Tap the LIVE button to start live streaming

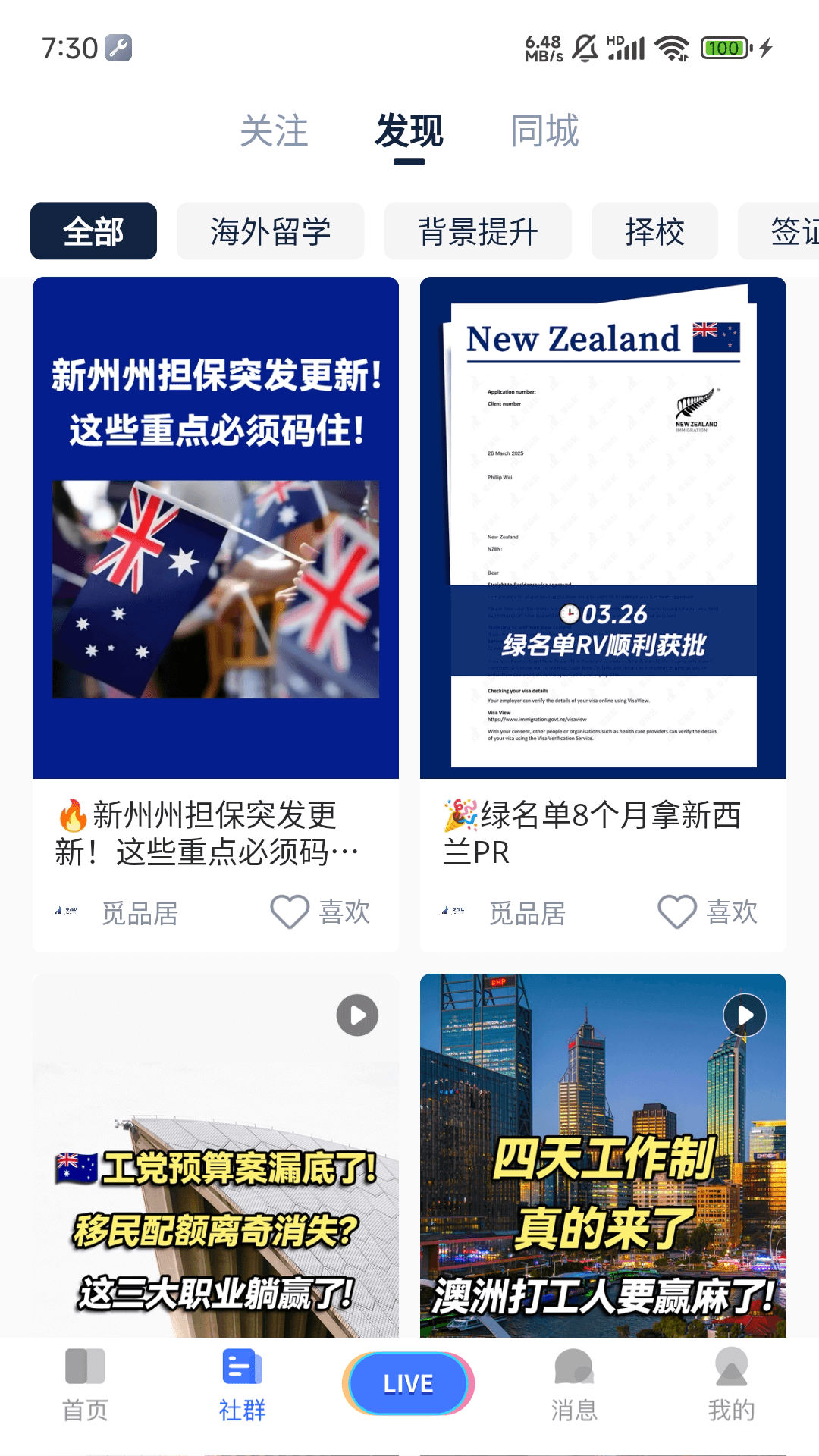pyautogui.click(x=409, y=1382)
